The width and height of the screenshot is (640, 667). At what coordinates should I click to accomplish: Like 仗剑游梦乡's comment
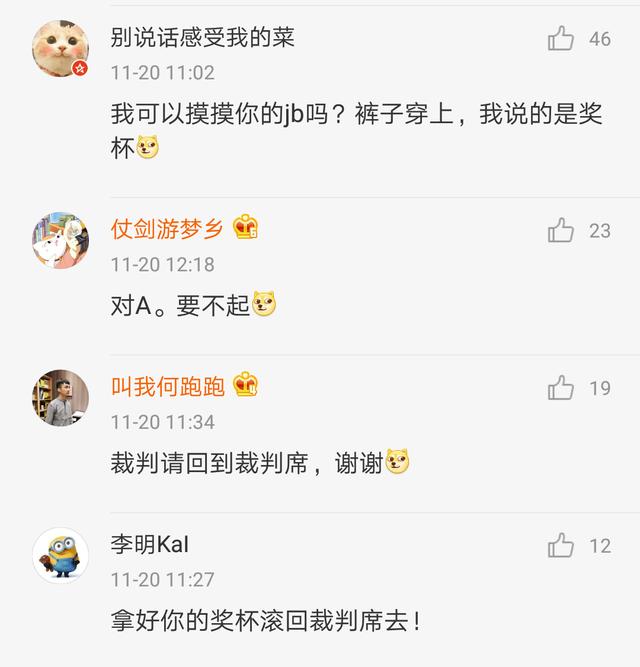click(x=561, y=230)
